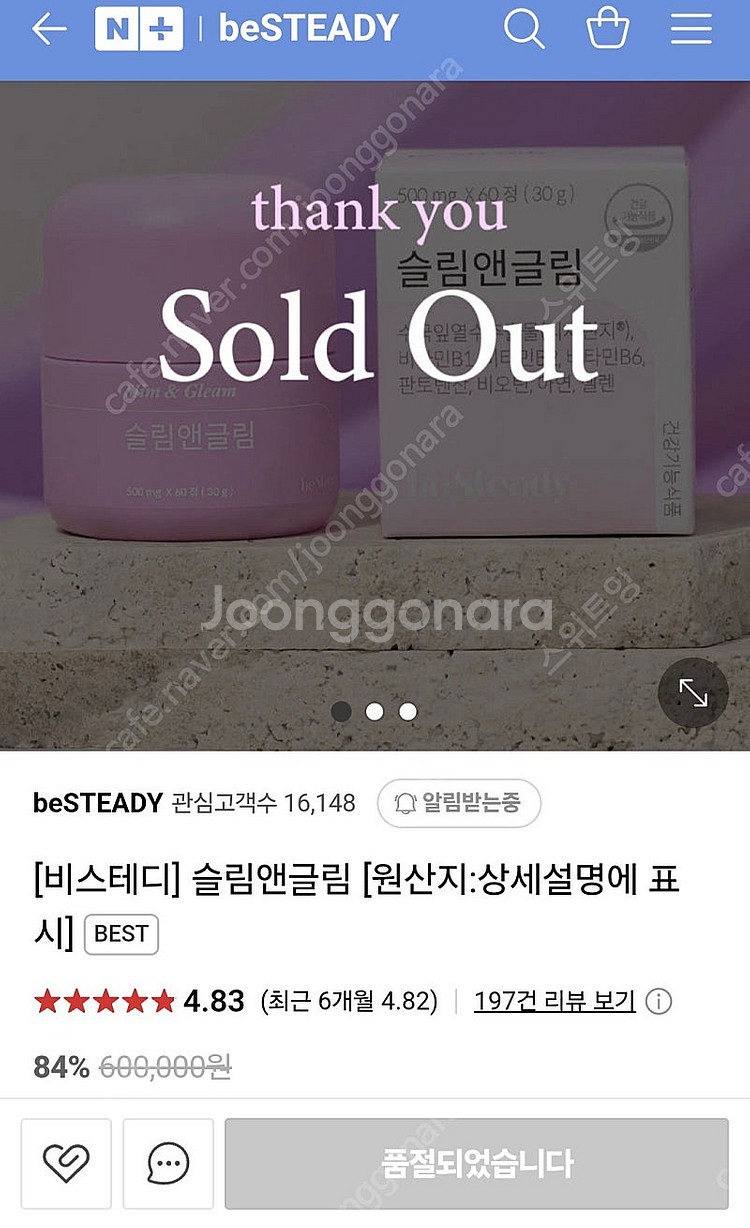Open the search magnifier
Image resolution: width=750 pixels, height=1228 pixels.
(523, 29)
